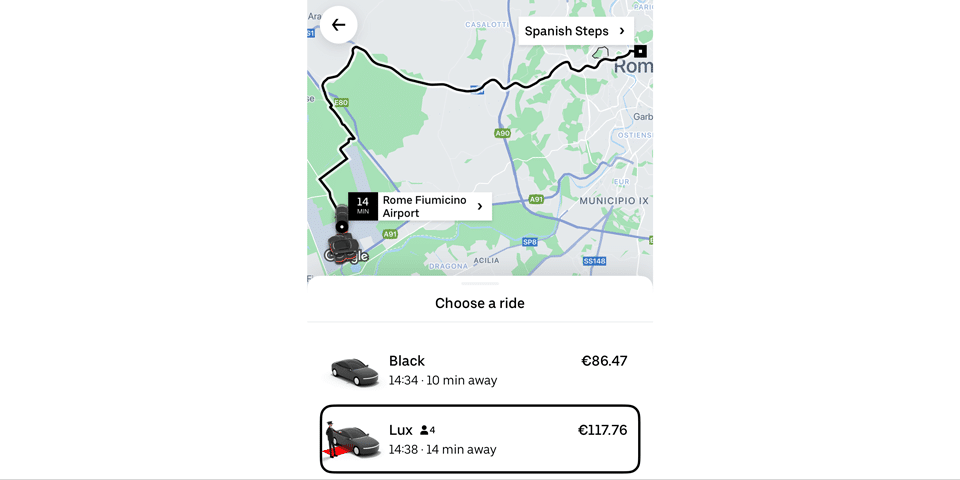
Task: Edit the Spanish Steps destination
Action: coord(575,31)
